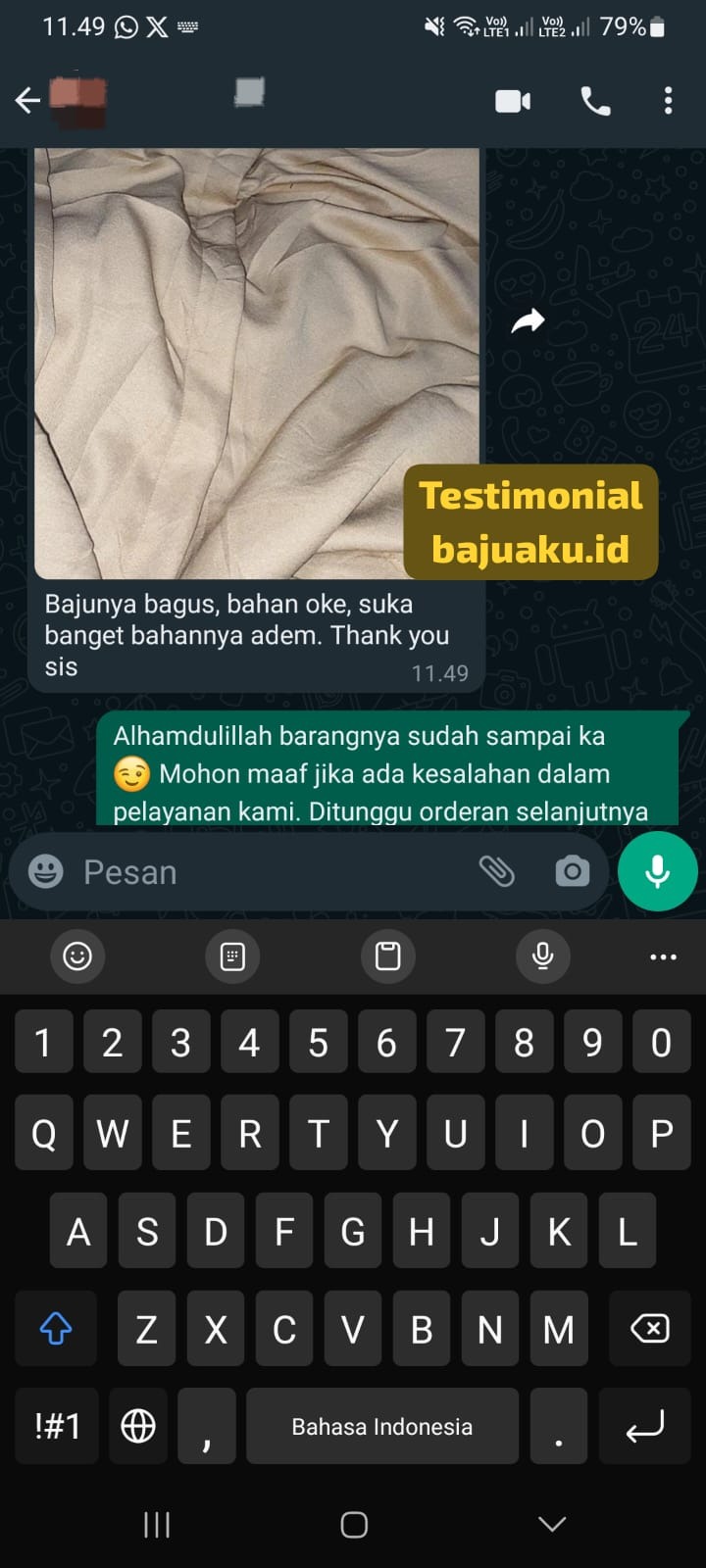
Task: Open keyboard voice input
Action: click(542, 955)
